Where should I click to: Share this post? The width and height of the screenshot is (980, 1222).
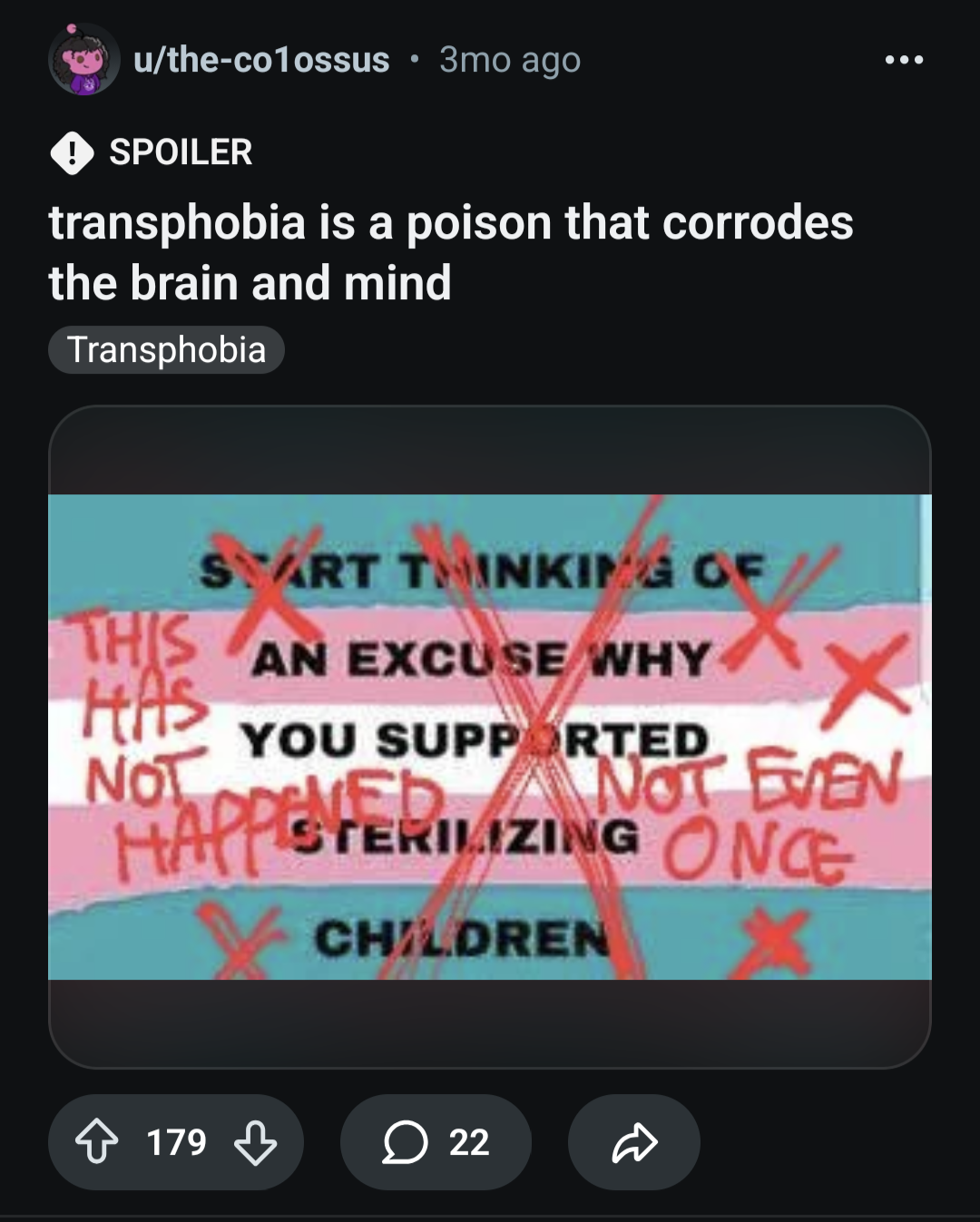[633, 1142]
